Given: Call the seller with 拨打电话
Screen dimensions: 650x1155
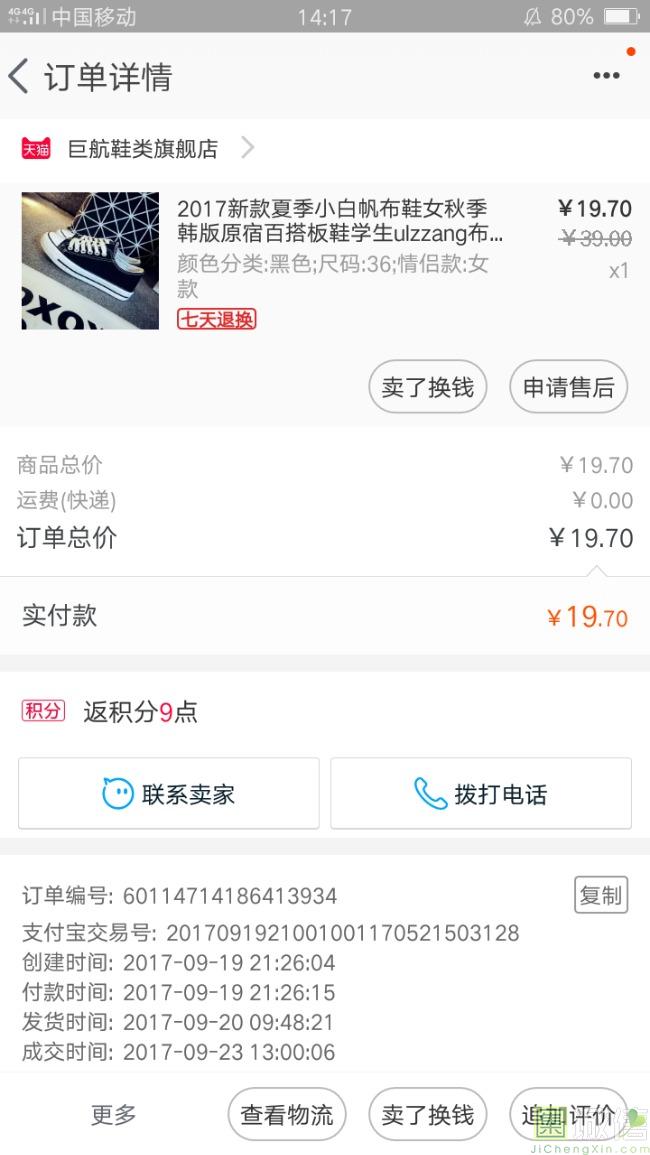Looking at the screenshot, I should [480, 793].
